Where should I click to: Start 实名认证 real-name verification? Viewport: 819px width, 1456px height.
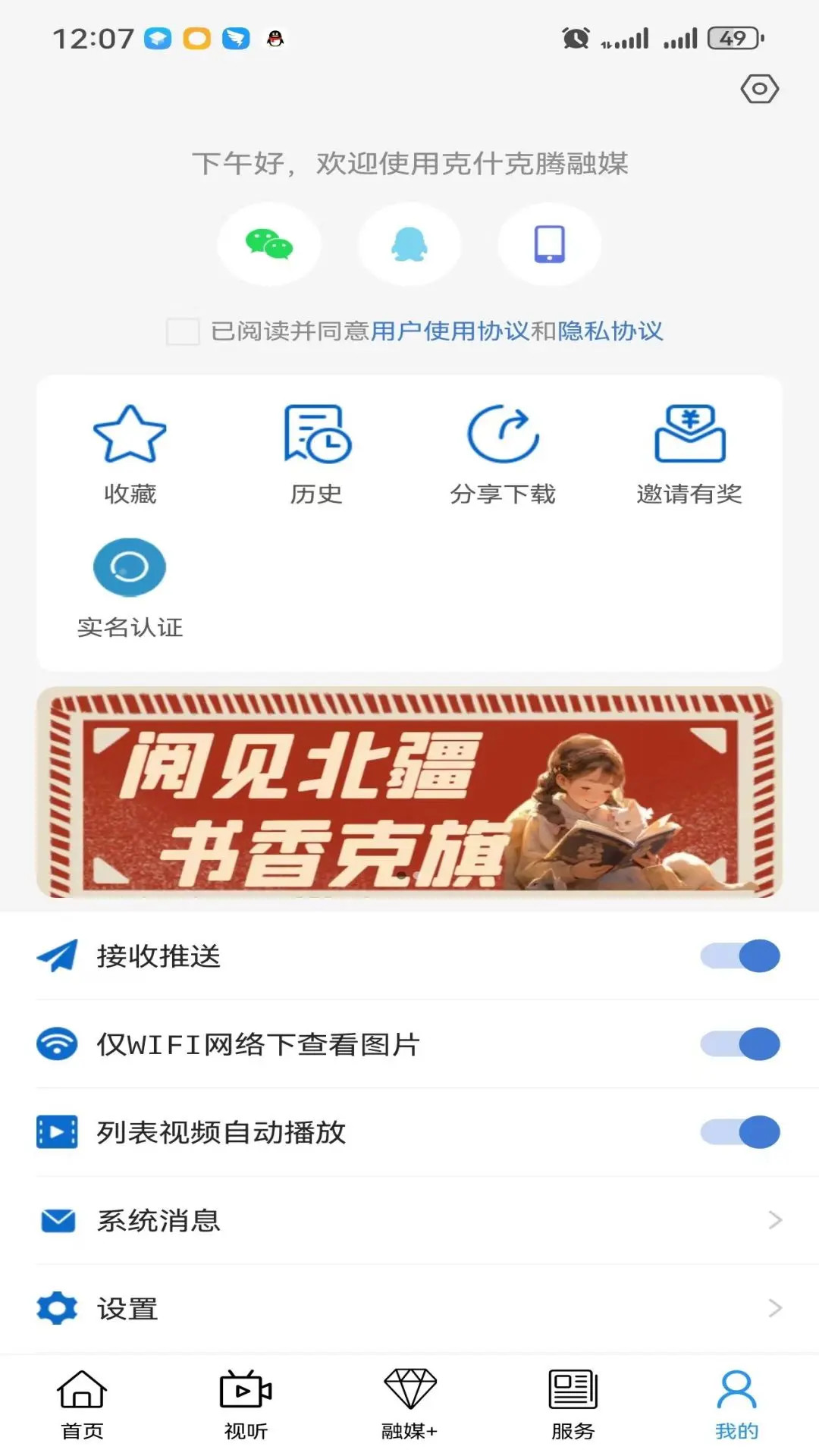(x=130, y=584)
